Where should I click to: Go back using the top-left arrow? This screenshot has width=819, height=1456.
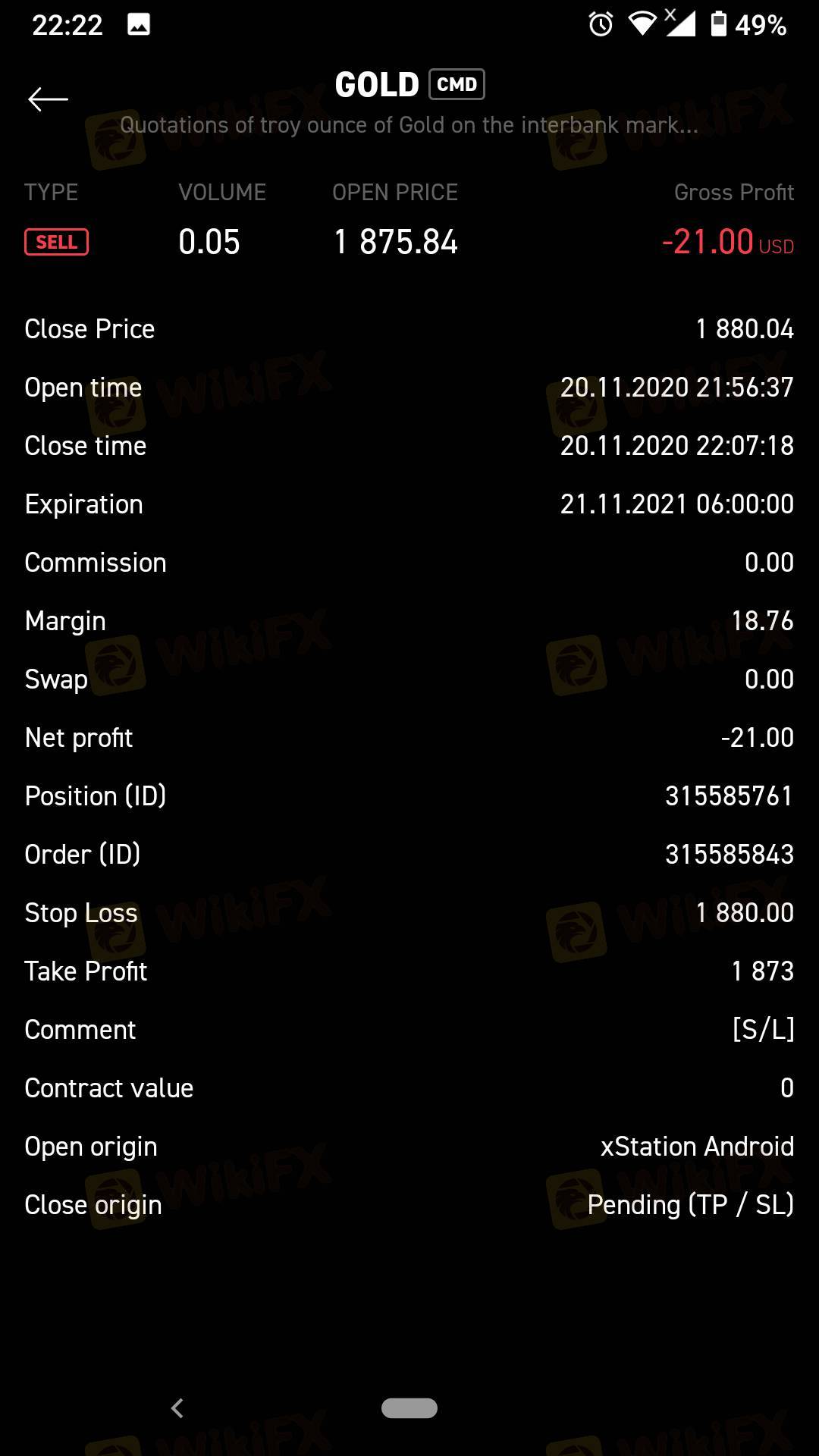point(48,99)
